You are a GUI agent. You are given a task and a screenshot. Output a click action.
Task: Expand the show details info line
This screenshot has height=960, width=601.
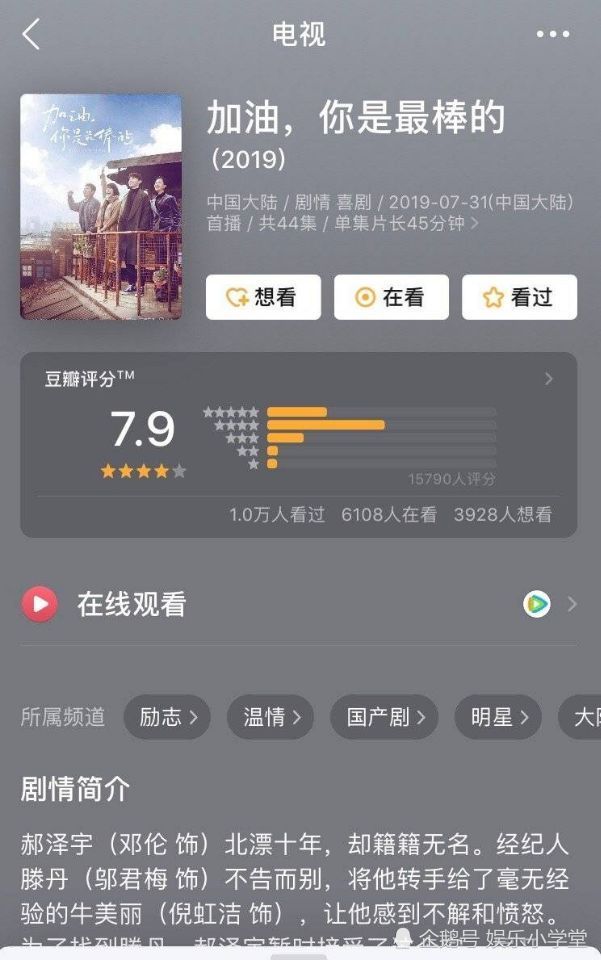(x=474, y=224)
